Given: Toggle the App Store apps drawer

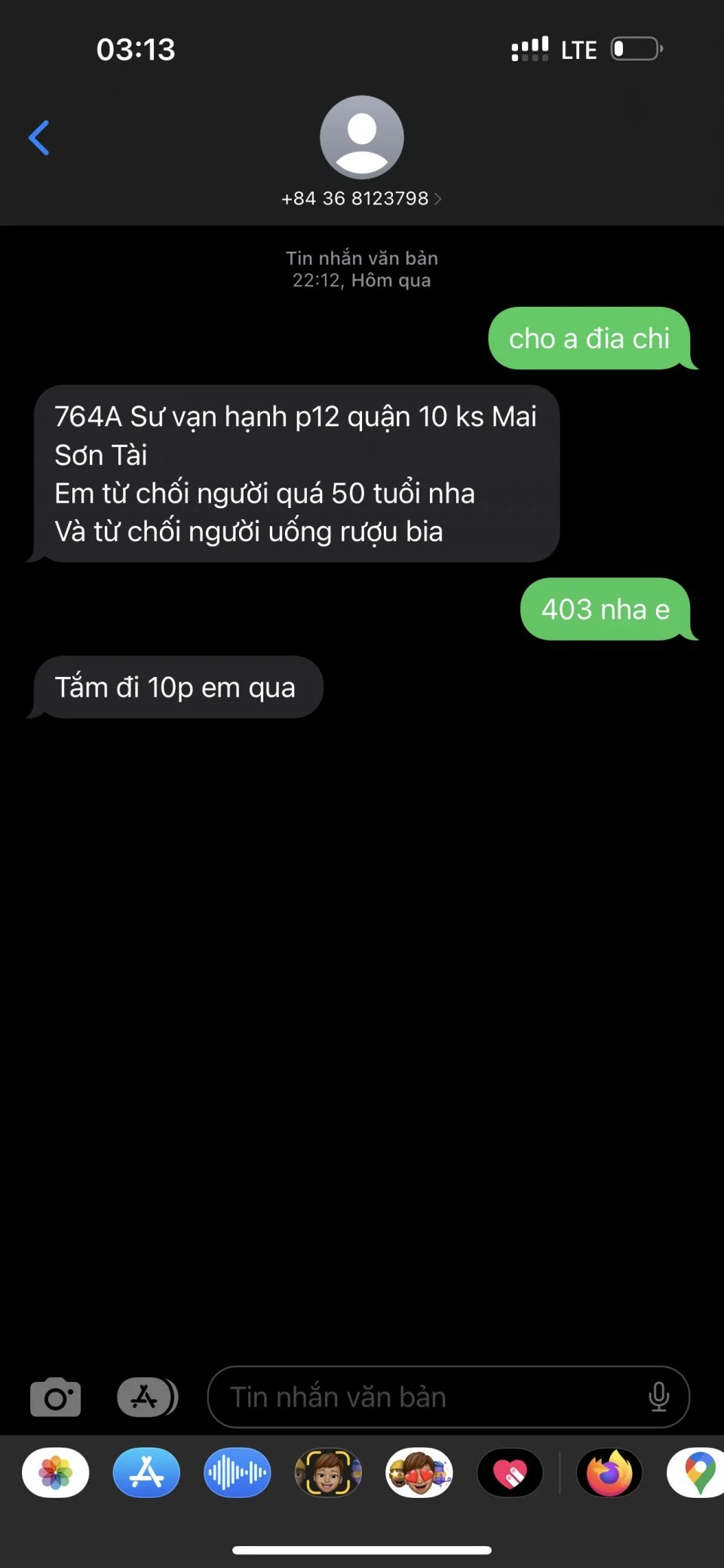Looking at the screenshot, I should point(147,1398).
